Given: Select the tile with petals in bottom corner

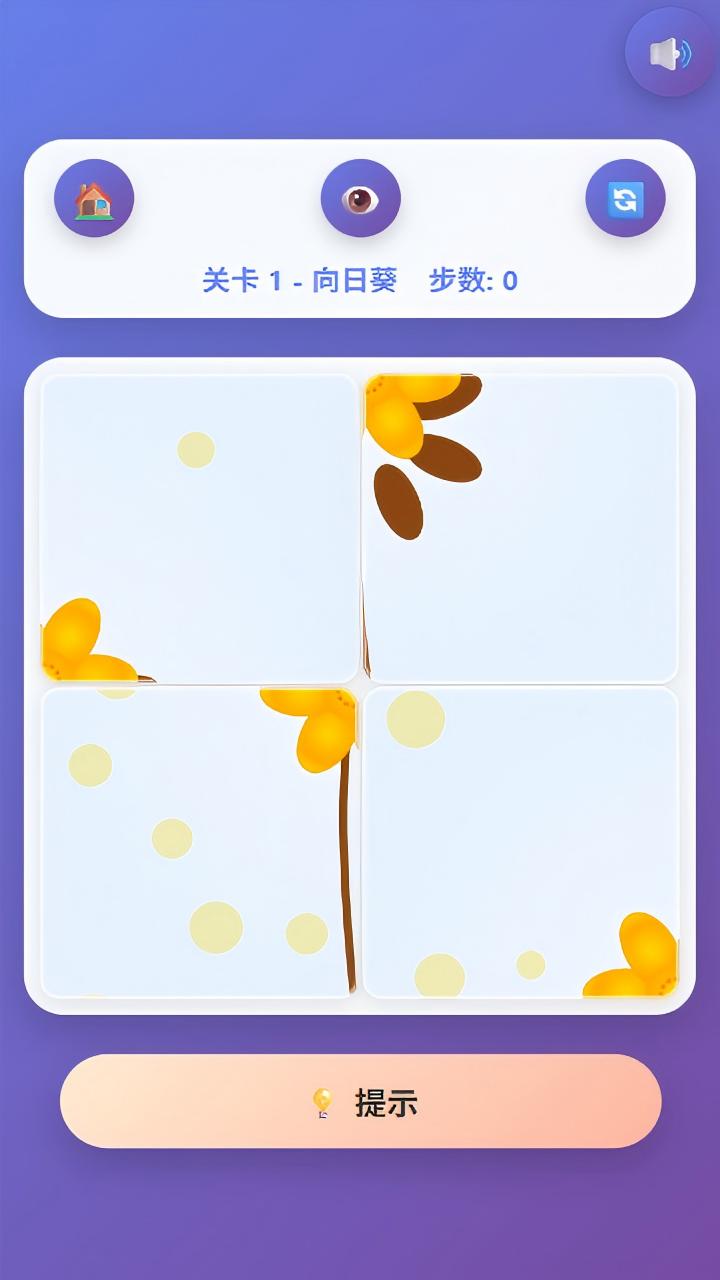Looking at the screenshot, I should [520, 842].
